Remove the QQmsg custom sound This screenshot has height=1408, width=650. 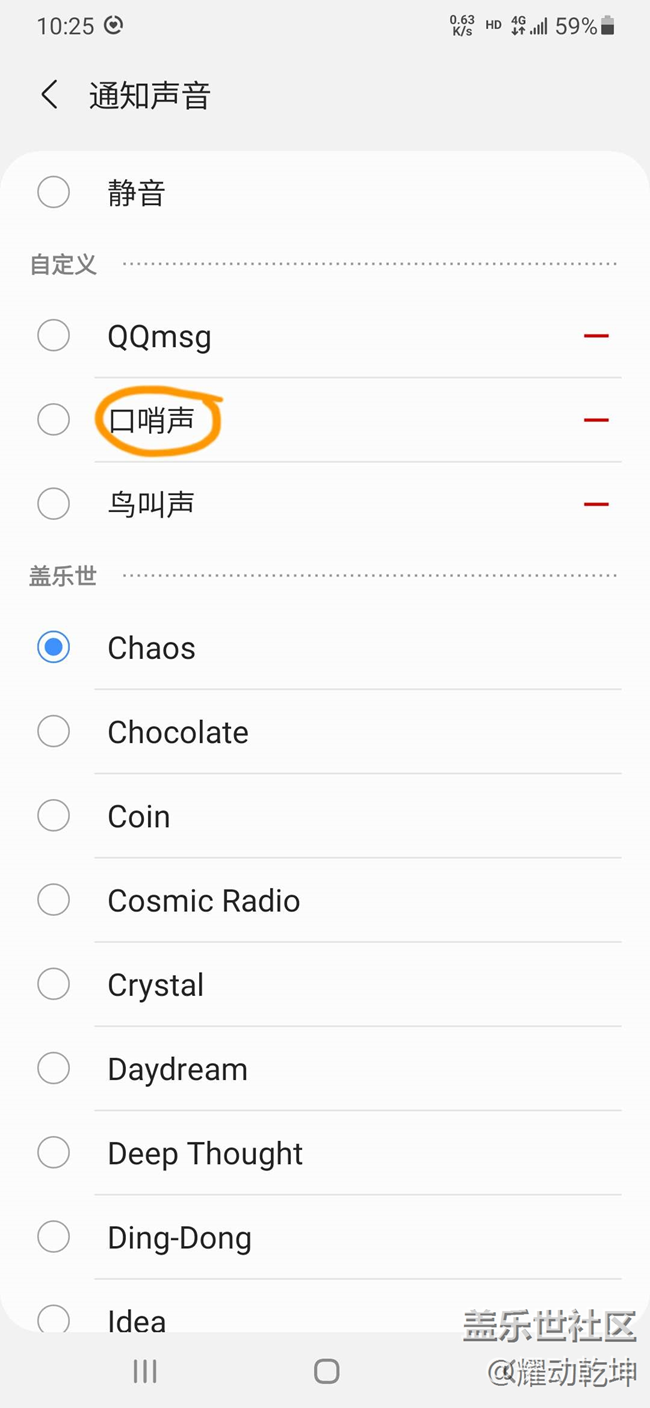point(596,336)
